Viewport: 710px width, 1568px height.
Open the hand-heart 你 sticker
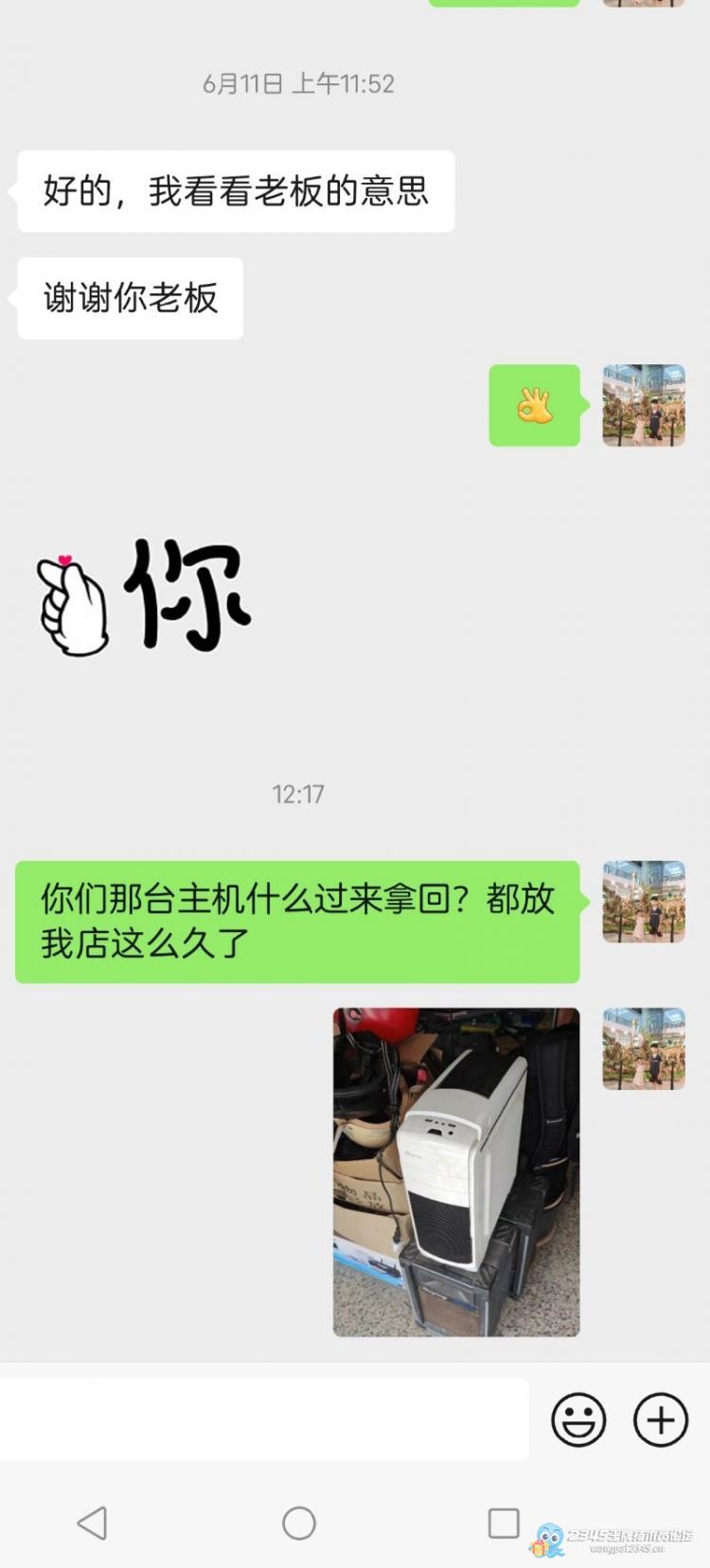[x=144, y=596]
